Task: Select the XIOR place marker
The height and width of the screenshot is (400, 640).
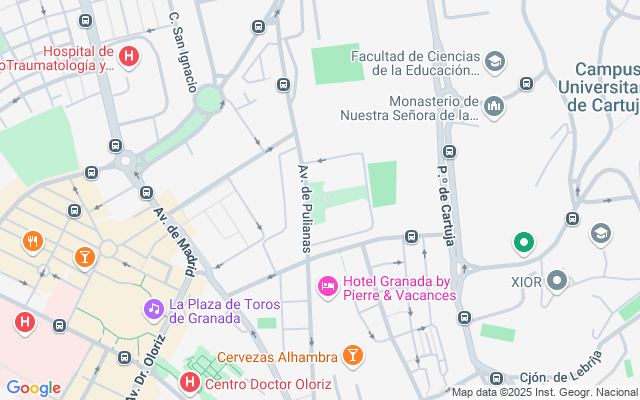Action: pyautogui.click(x=557, y=281)
